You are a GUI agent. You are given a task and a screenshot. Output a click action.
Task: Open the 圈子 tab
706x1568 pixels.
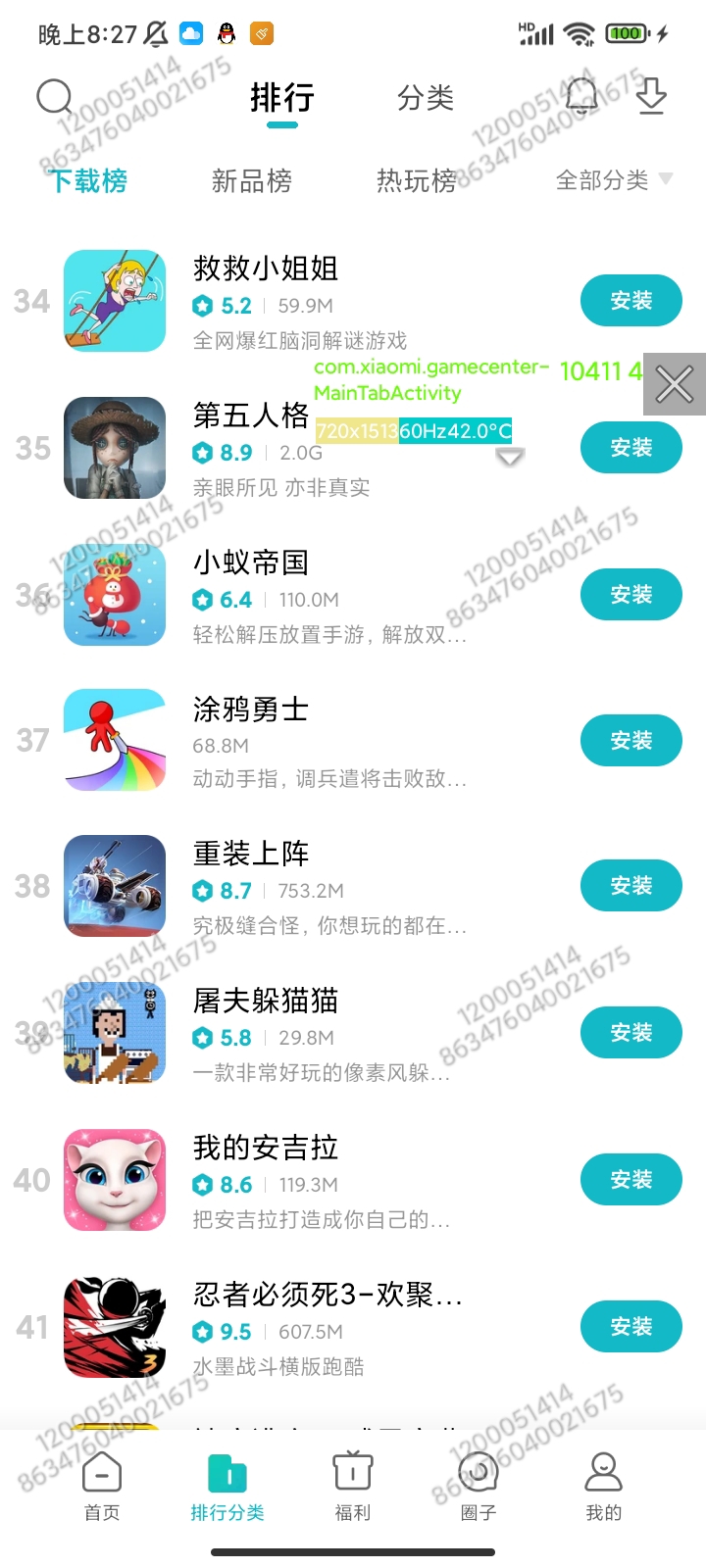click(479, 1487)
